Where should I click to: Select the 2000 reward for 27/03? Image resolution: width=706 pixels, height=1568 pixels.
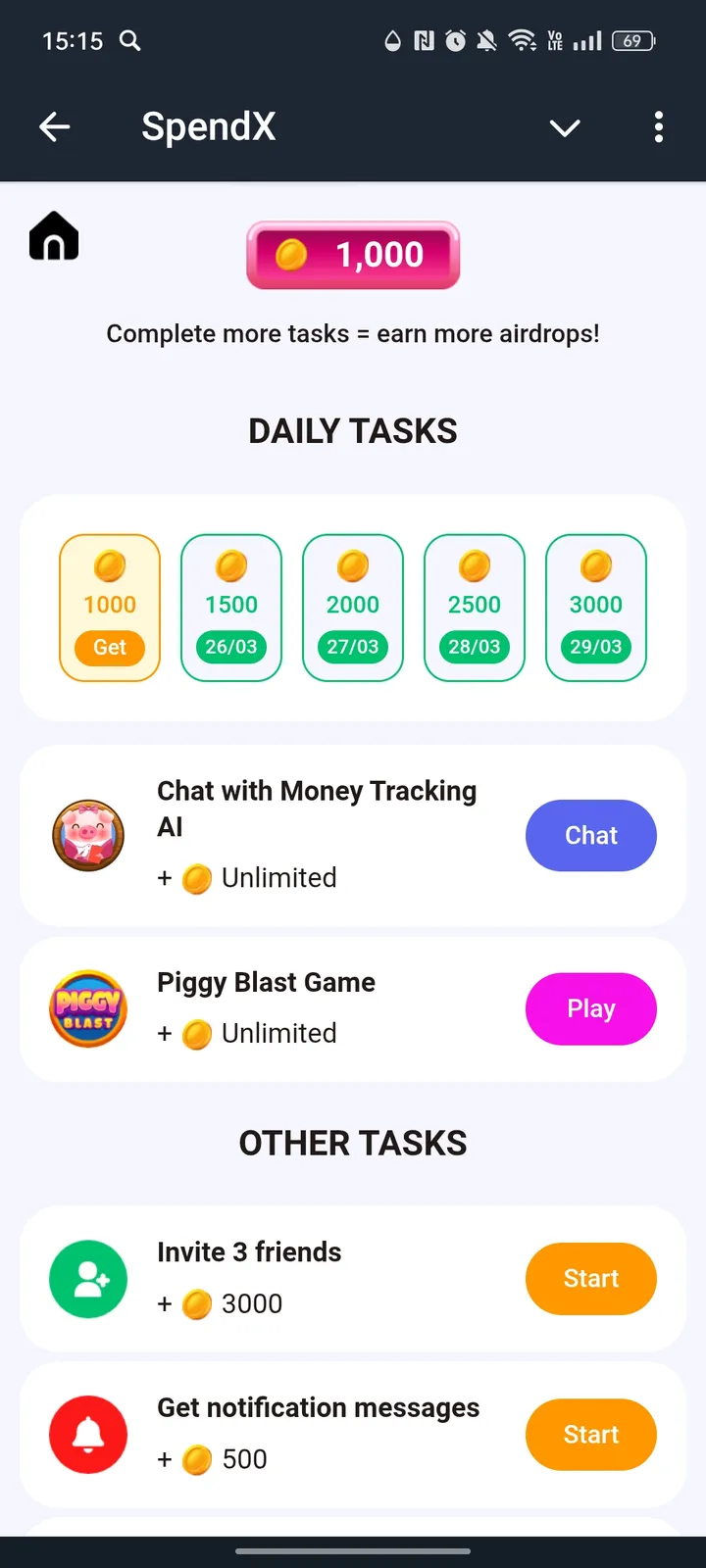353,608
